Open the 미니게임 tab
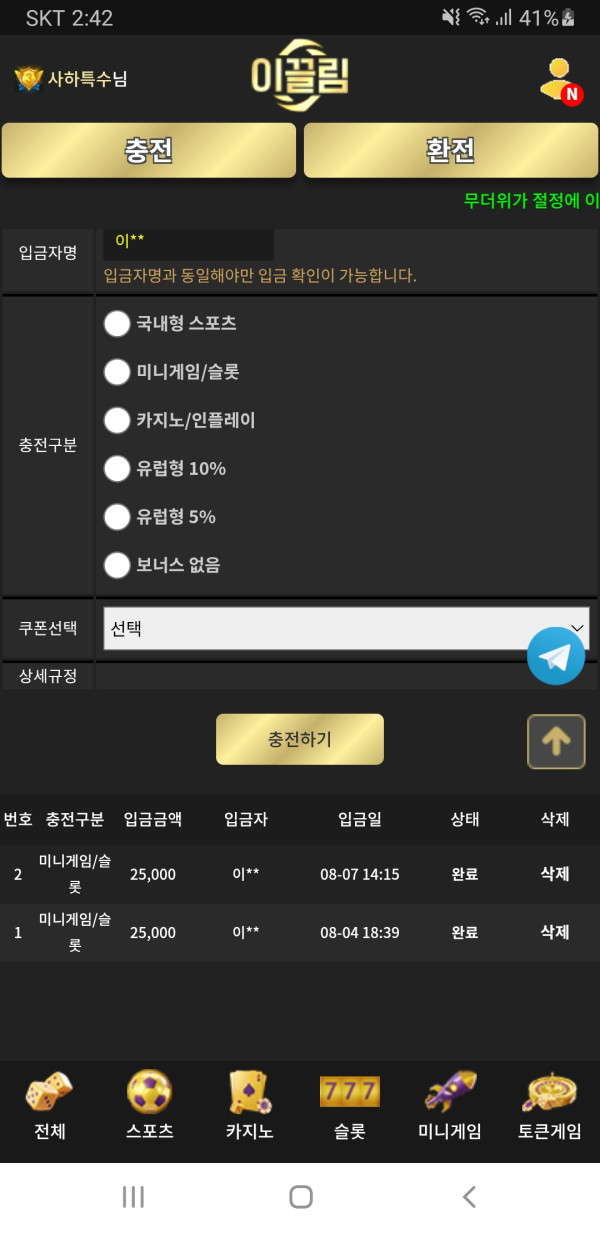 tap(449, 1106)
